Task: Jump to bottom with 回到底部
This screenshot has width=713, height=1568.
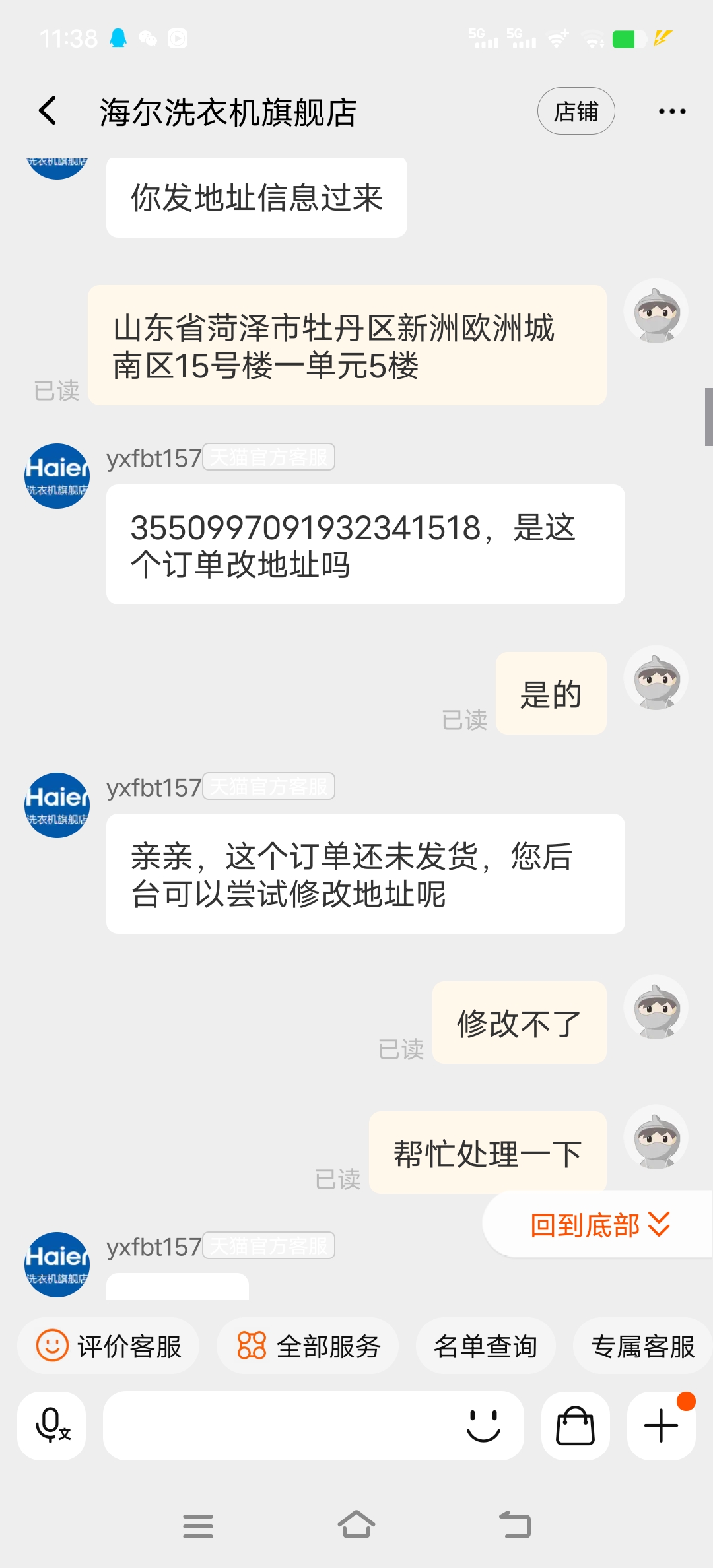Action: (599, 1224)
